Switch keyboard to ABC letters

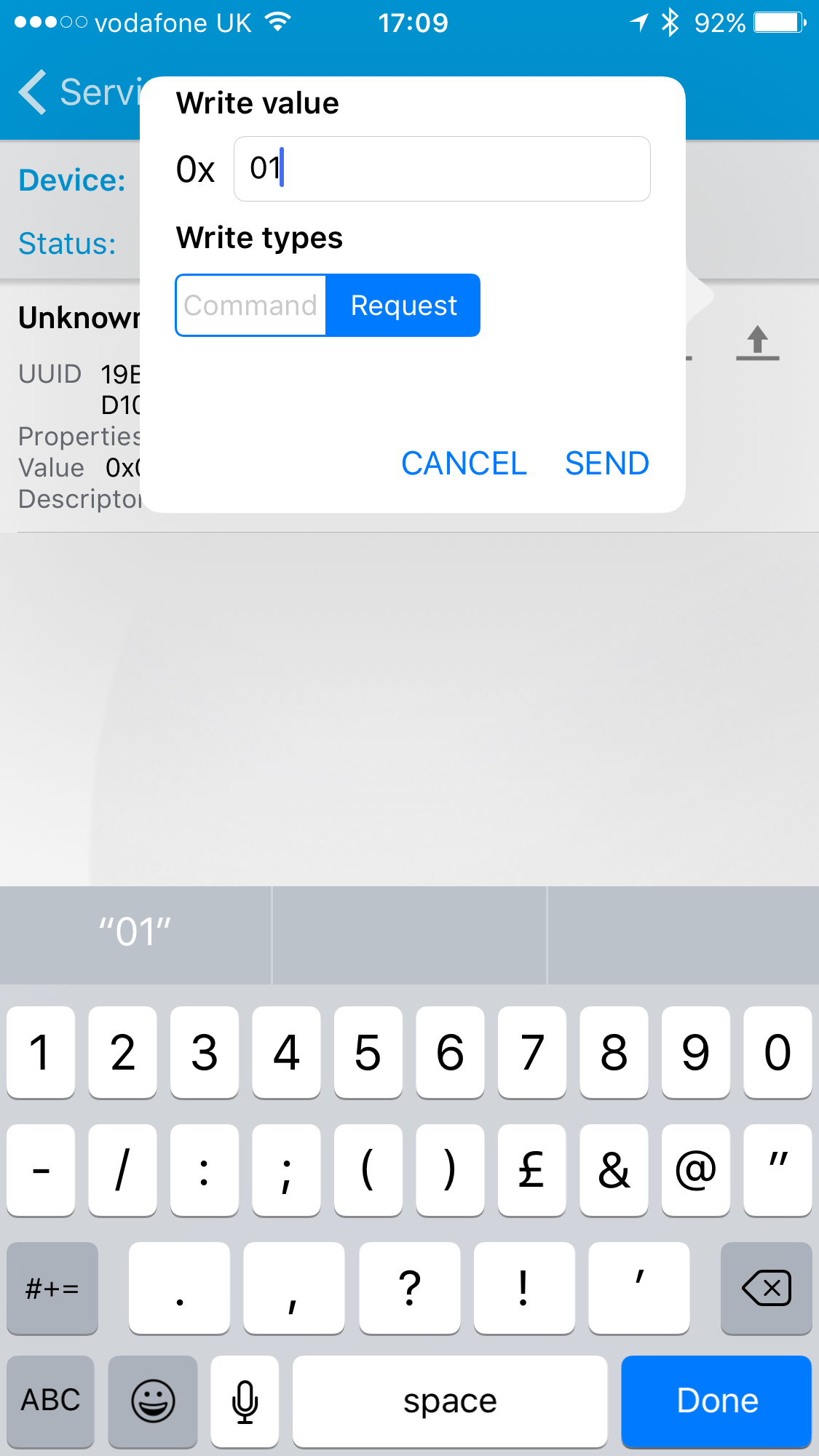[51, 1401]
